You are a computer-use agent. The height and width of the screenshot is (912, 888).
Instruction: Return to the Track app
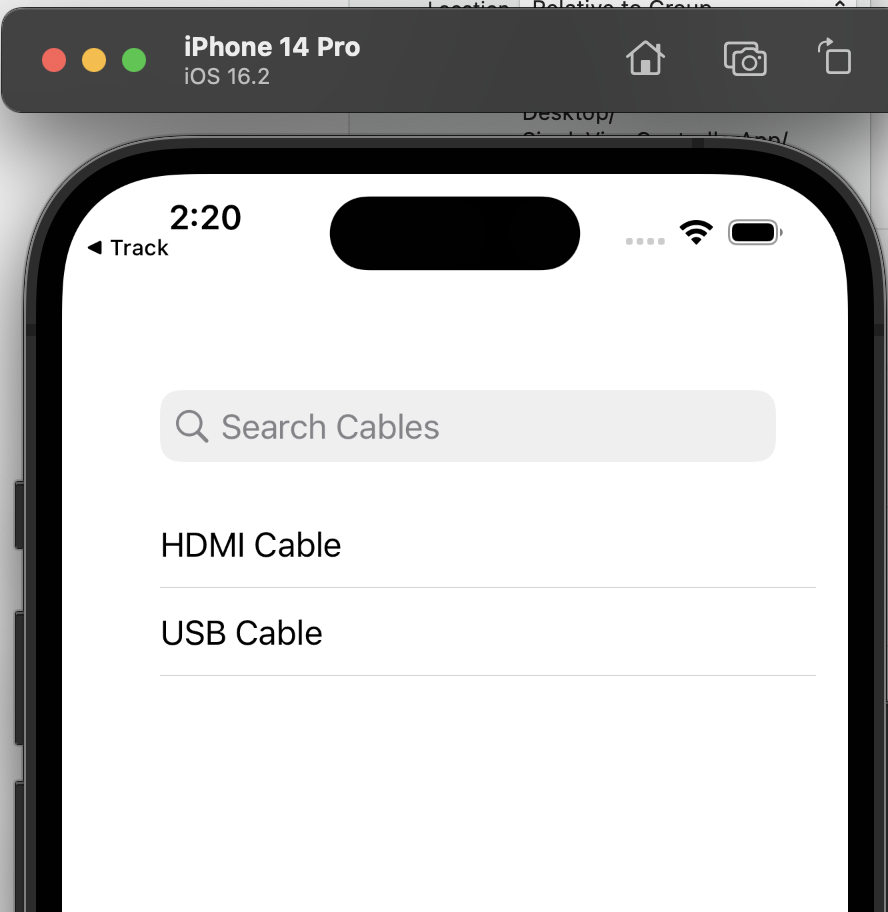128,248
